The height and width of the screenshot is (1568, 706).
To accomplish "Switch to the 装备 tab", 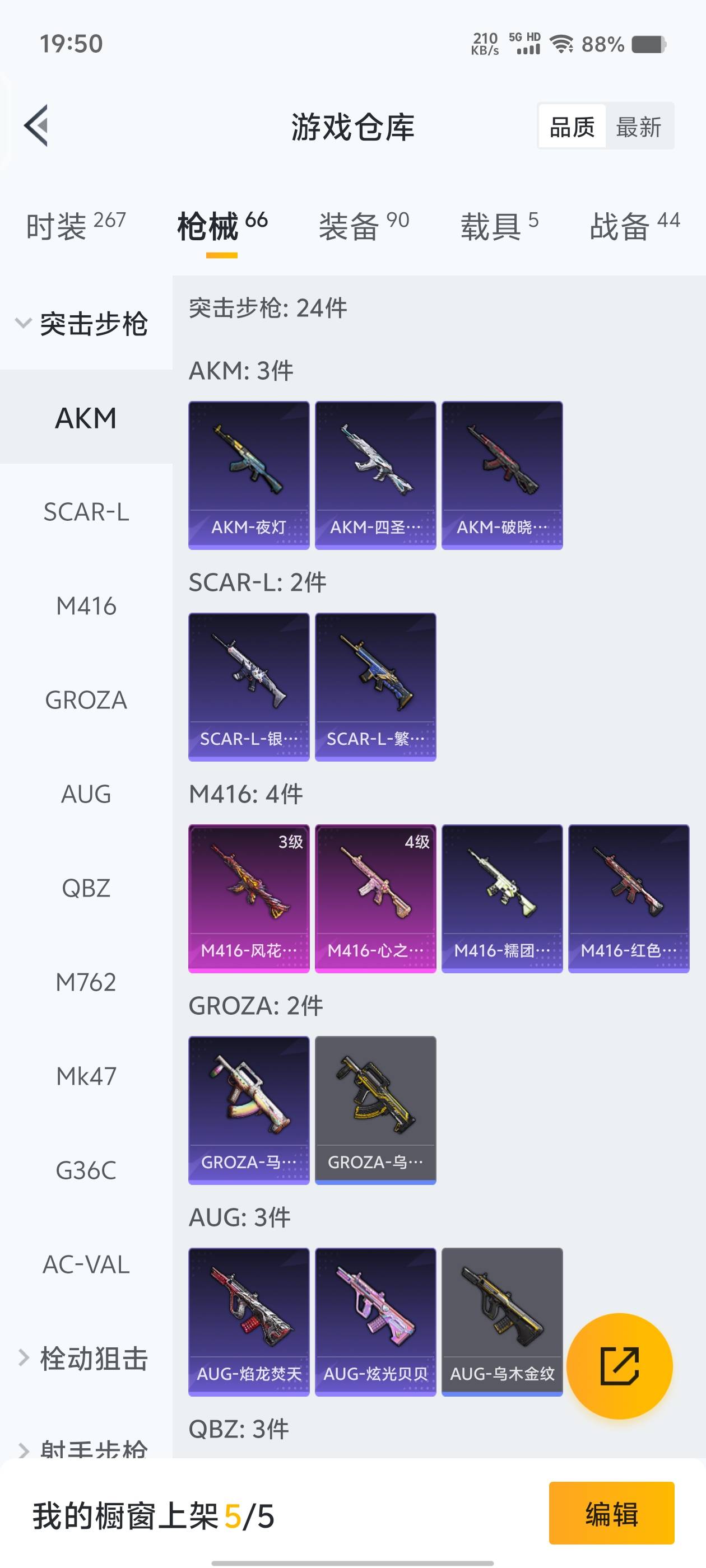I will click(364, 226).
